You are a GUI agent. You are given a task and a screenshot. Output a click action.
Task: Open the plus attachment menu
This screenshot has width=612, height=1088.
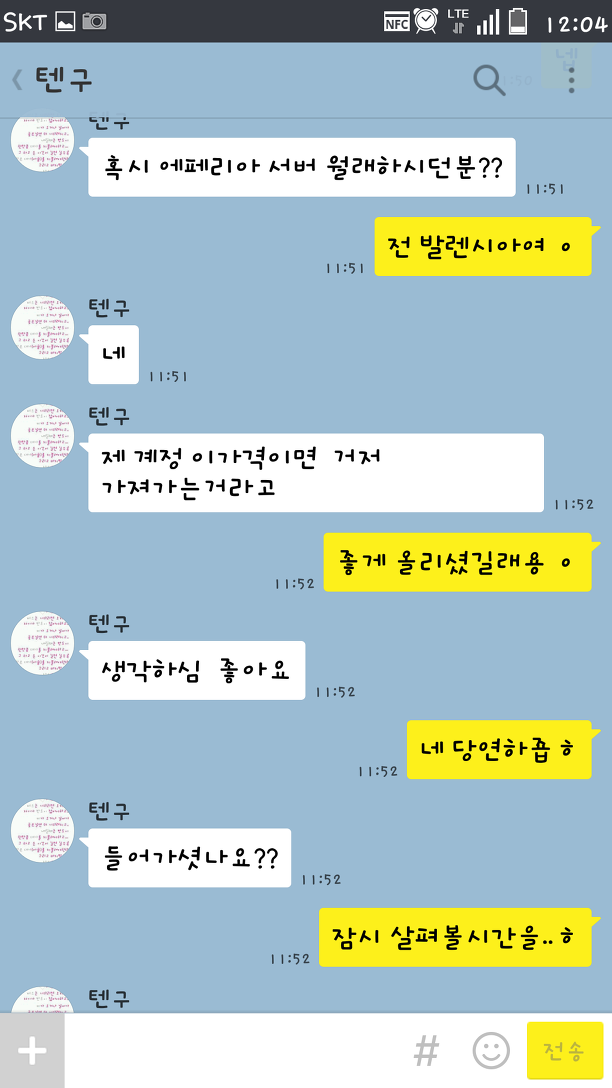click(x=32, y=1051)
